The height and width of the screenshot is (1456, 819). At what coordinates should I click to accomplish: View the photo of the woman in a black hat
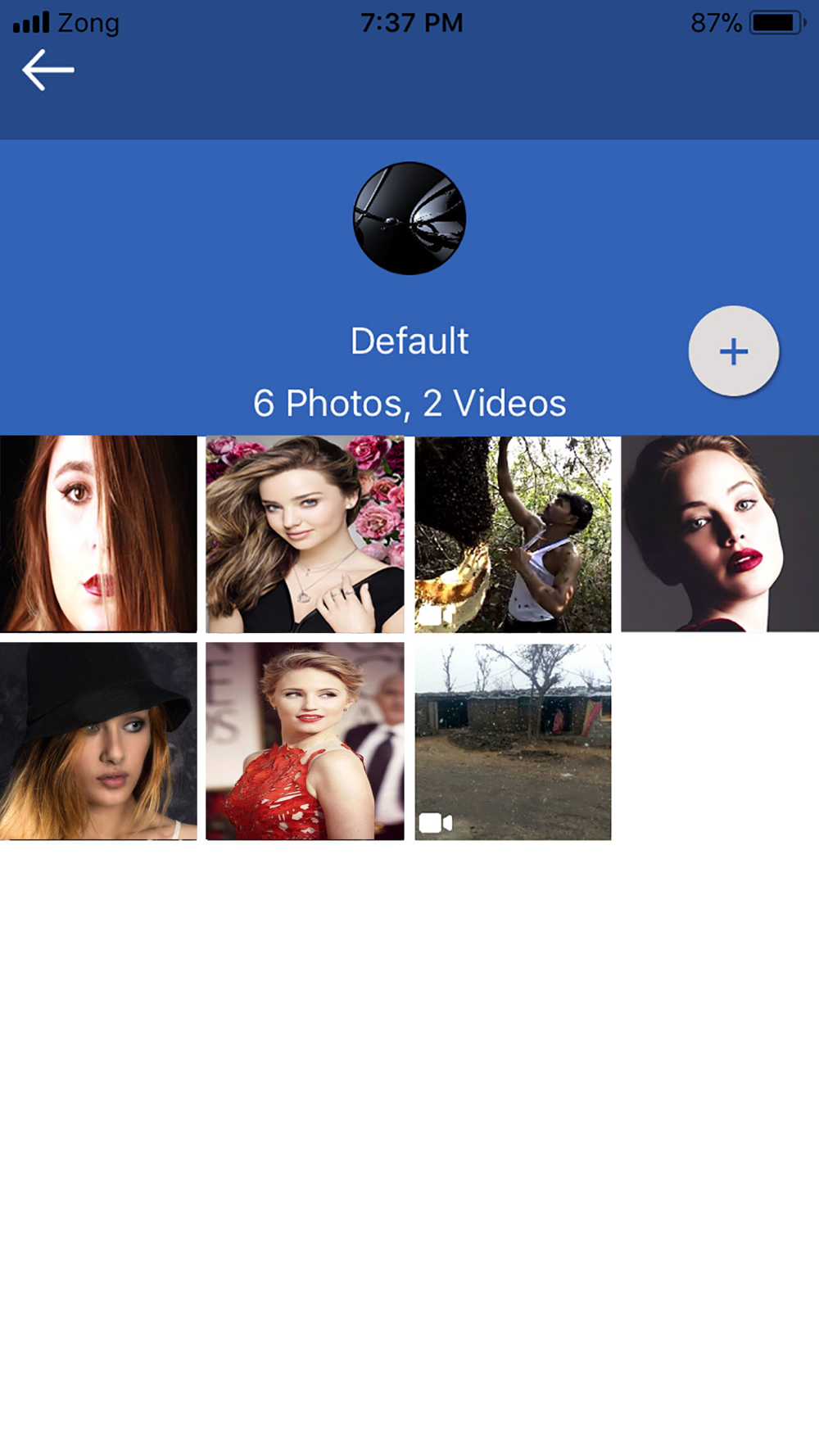click(98, 741)
